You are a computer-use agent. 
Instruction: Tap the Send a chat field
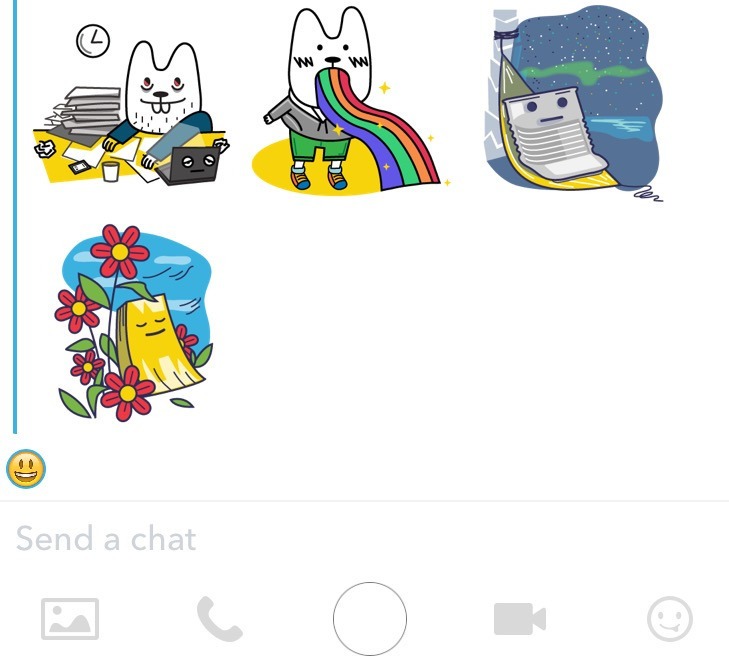pos(300,539)
